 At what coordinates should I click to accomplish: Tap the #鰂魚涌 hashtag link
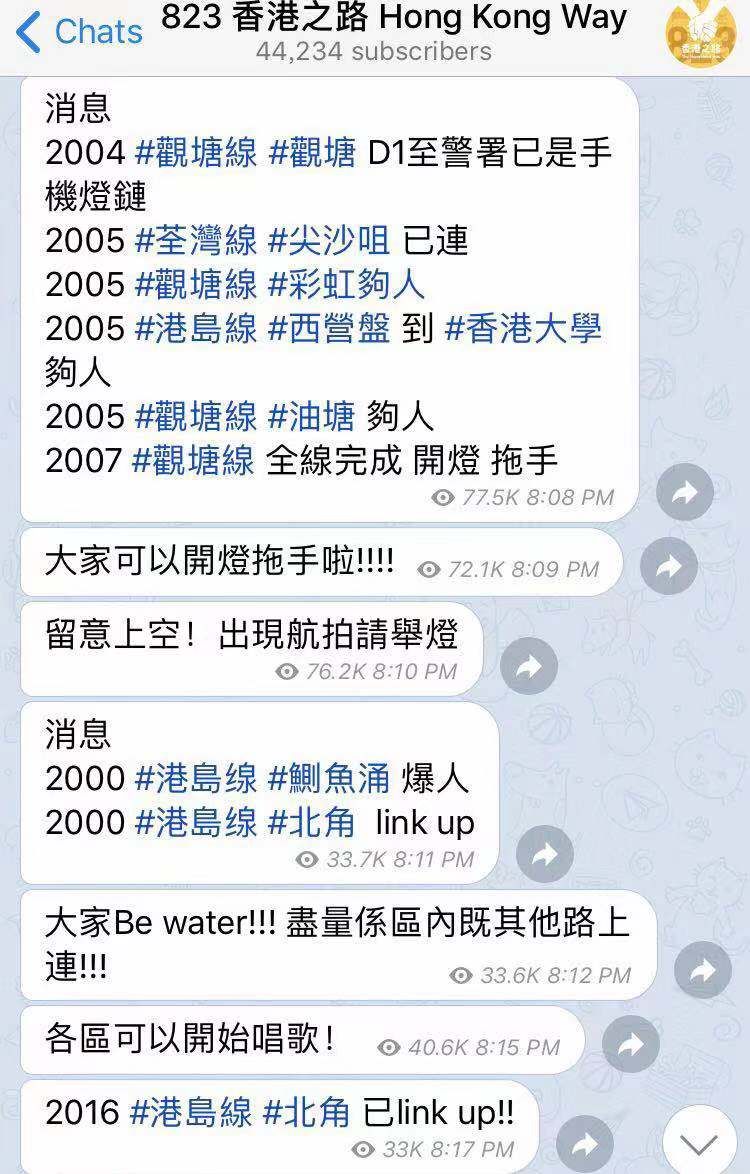[x=330, y=779]
